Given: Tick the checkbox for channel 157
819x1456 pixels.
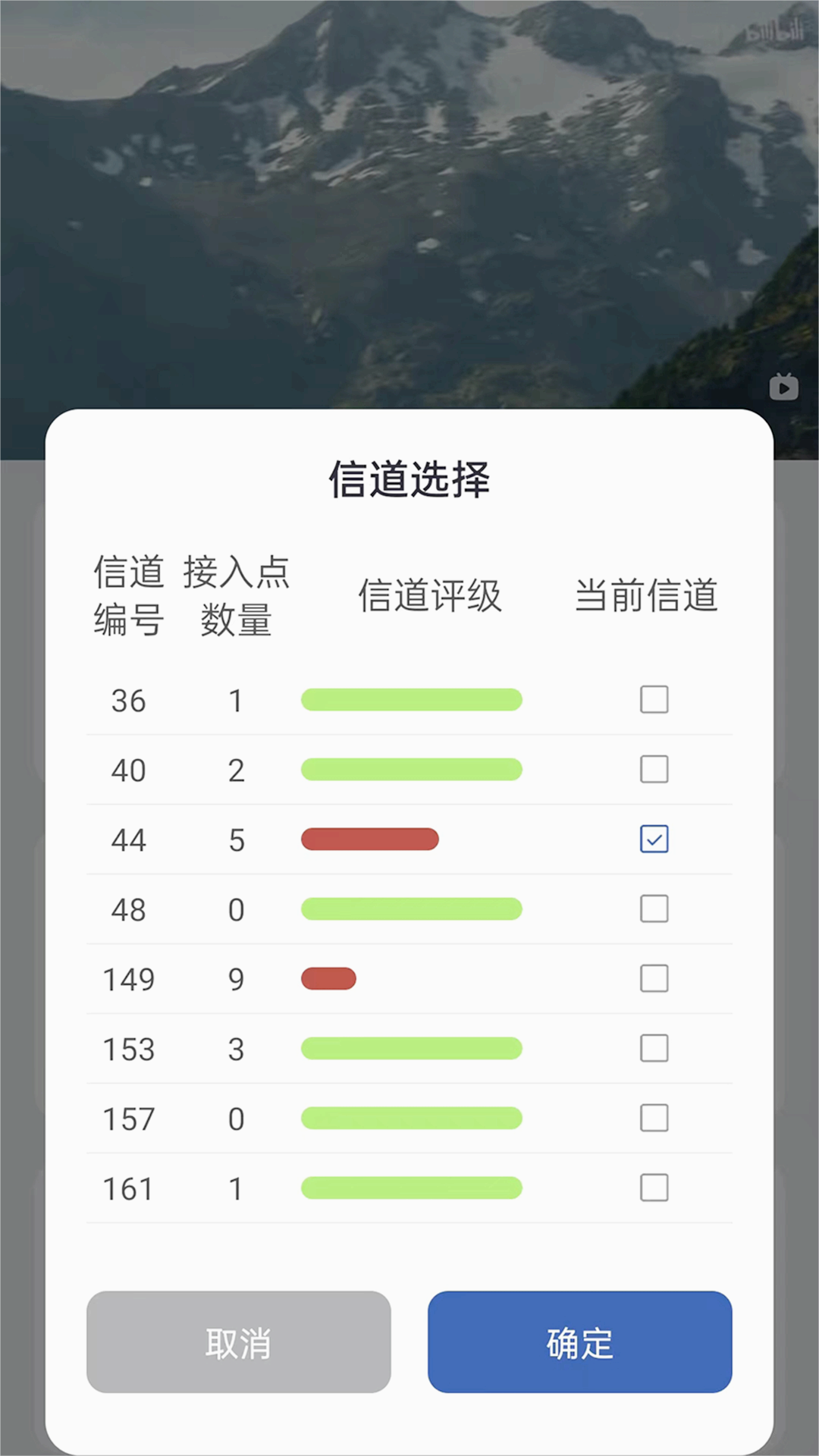Looking at the screenshot, I should [654, 1119].
